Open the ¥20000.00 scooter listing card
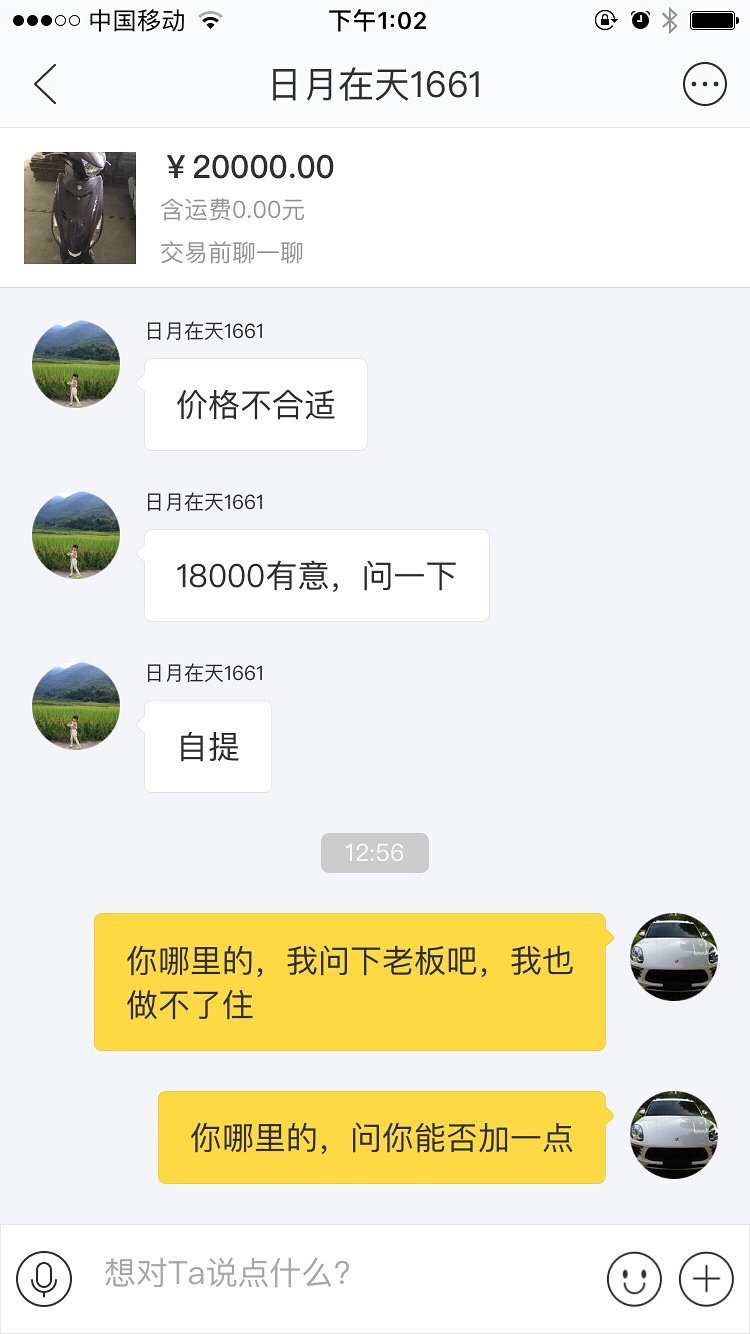This screenshot has width=750, height=1334. [375, 208]
